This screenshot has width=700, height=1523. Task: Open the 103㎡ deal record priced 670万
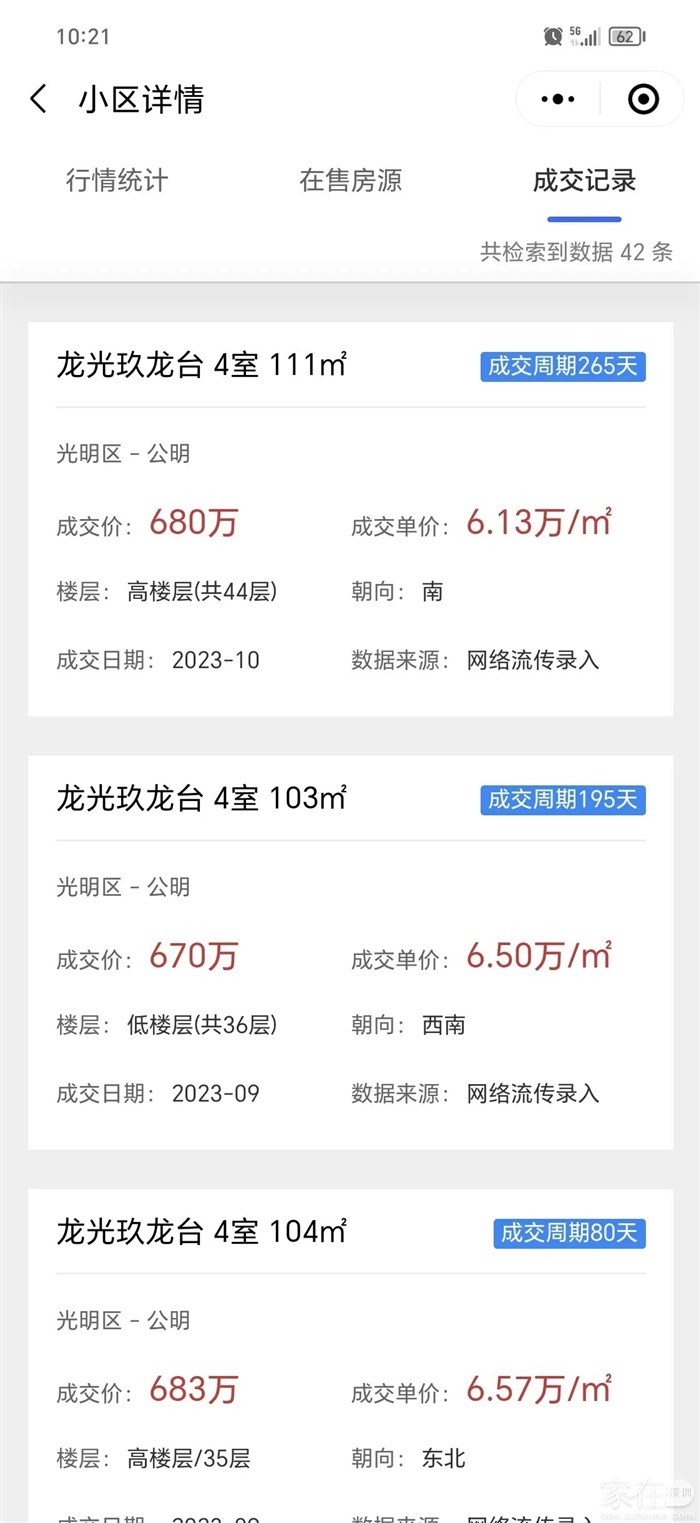pos(350,951)
